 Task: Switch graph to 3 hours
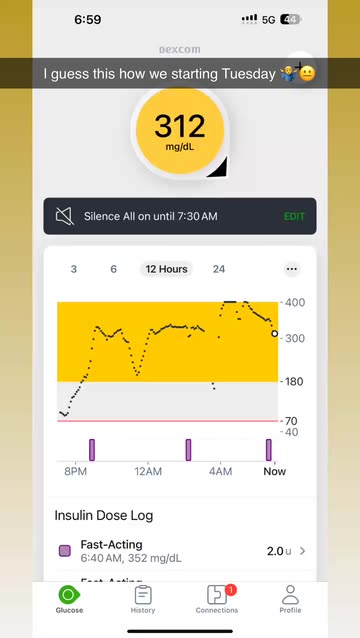click(74, 269)
